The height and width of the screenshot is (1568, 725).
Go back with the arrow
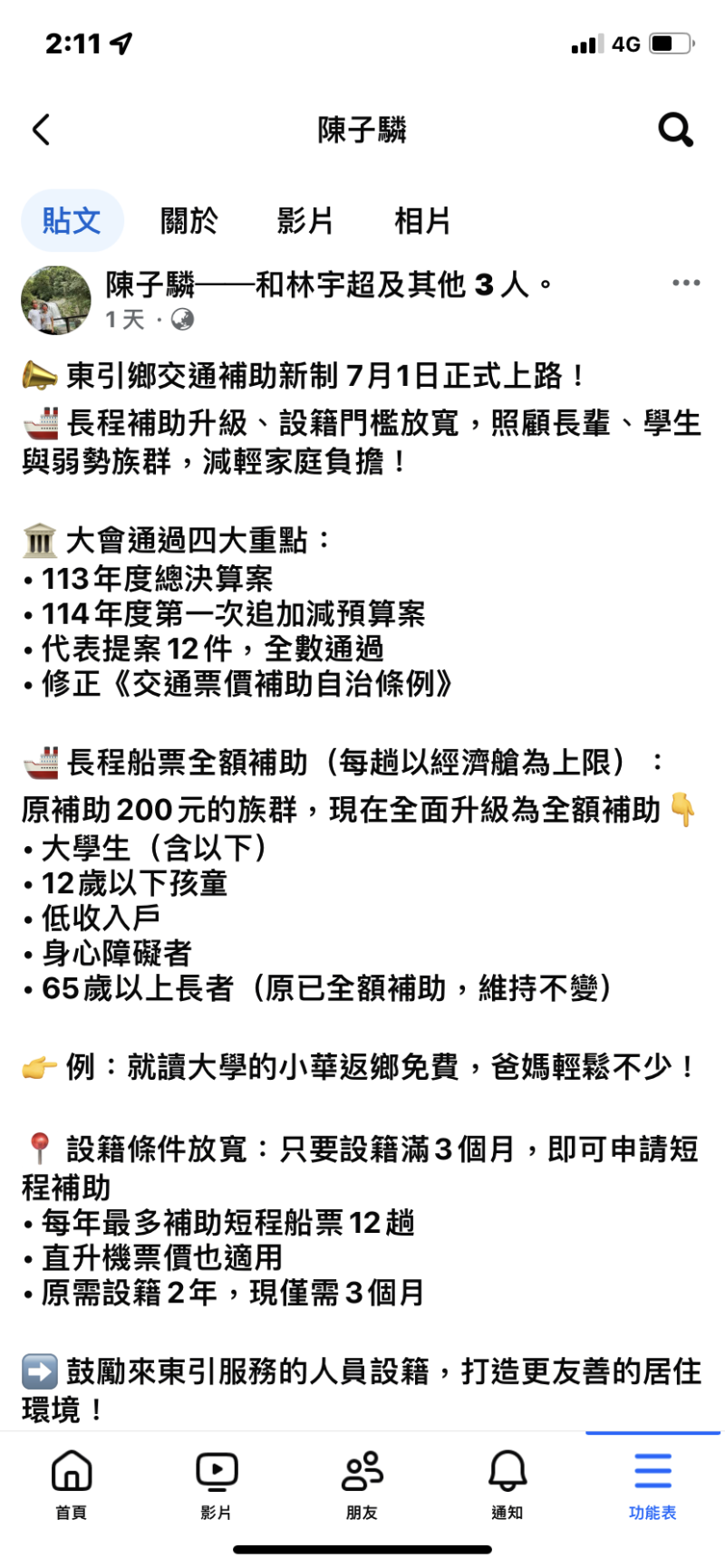42,130
